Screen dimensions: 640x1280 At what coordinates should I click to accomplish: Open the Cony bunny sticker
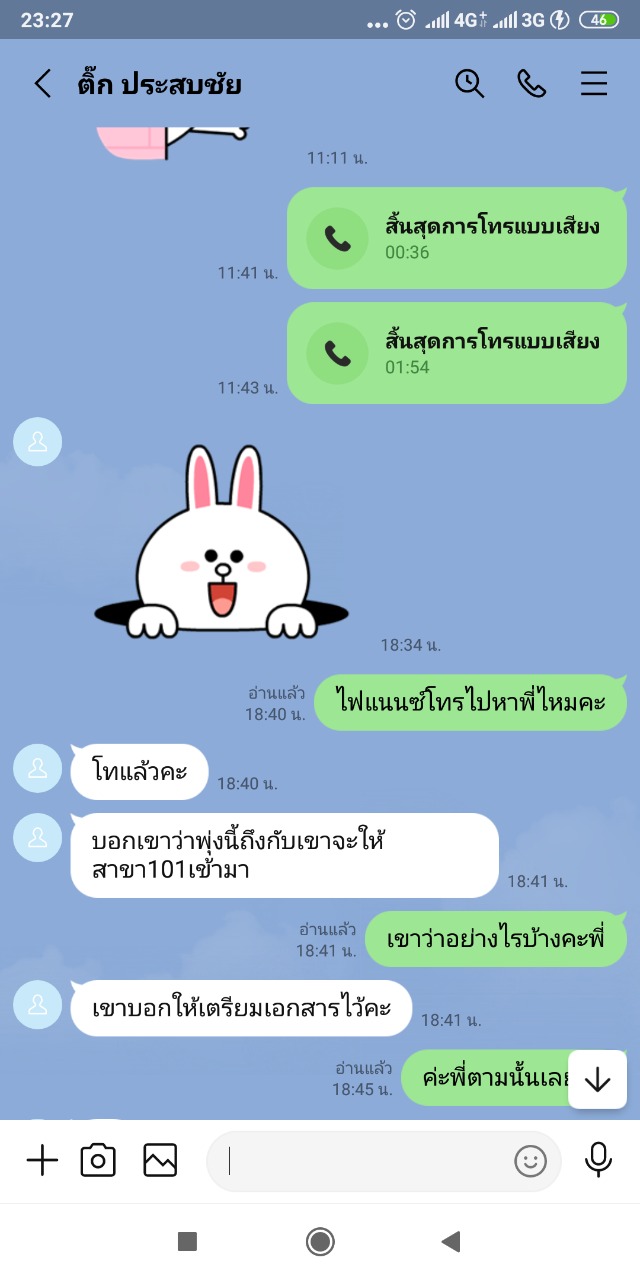[x=221, y=542]
